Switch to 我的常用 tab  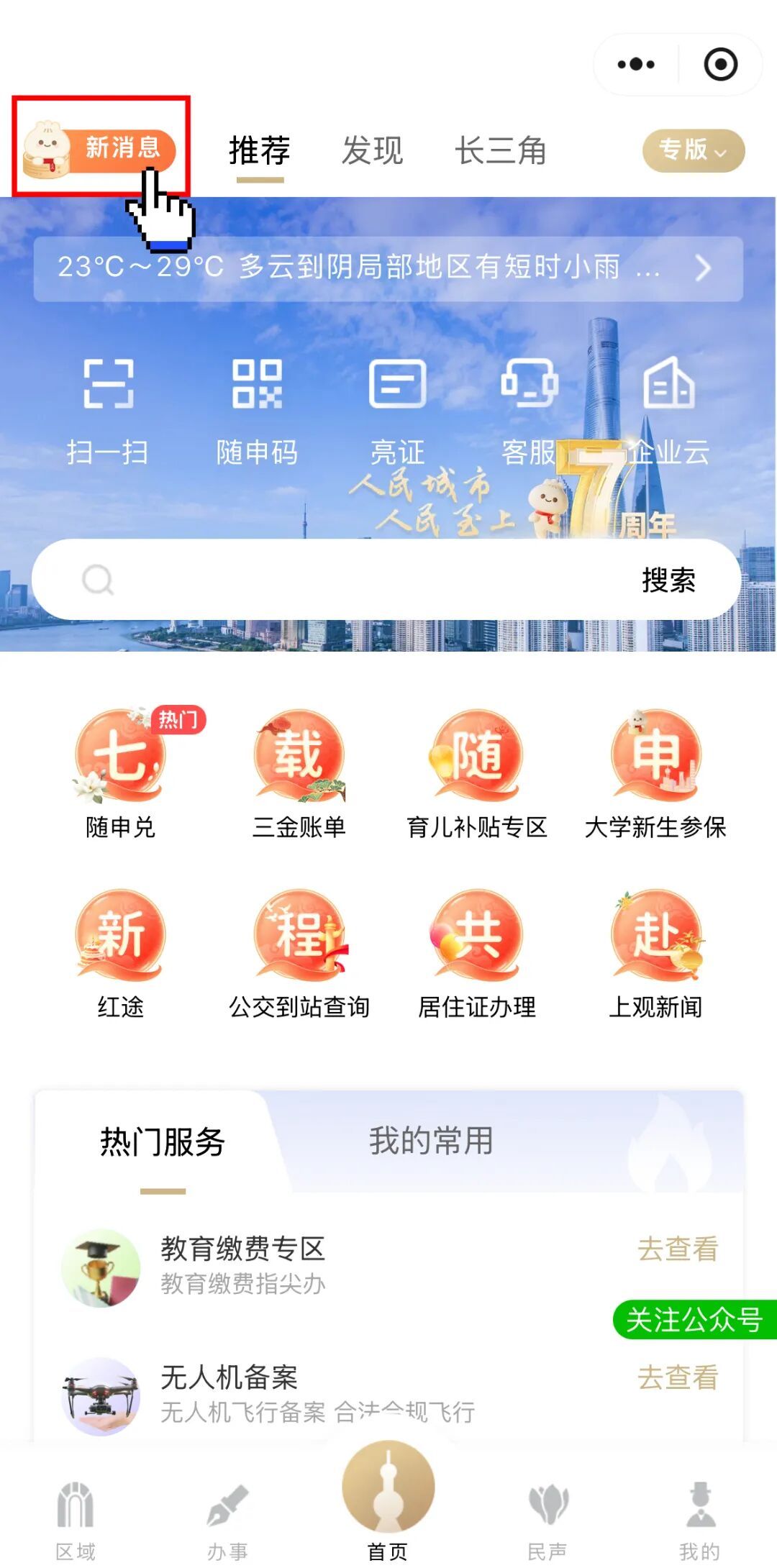pyautogui.click(x=431, y=1141)
